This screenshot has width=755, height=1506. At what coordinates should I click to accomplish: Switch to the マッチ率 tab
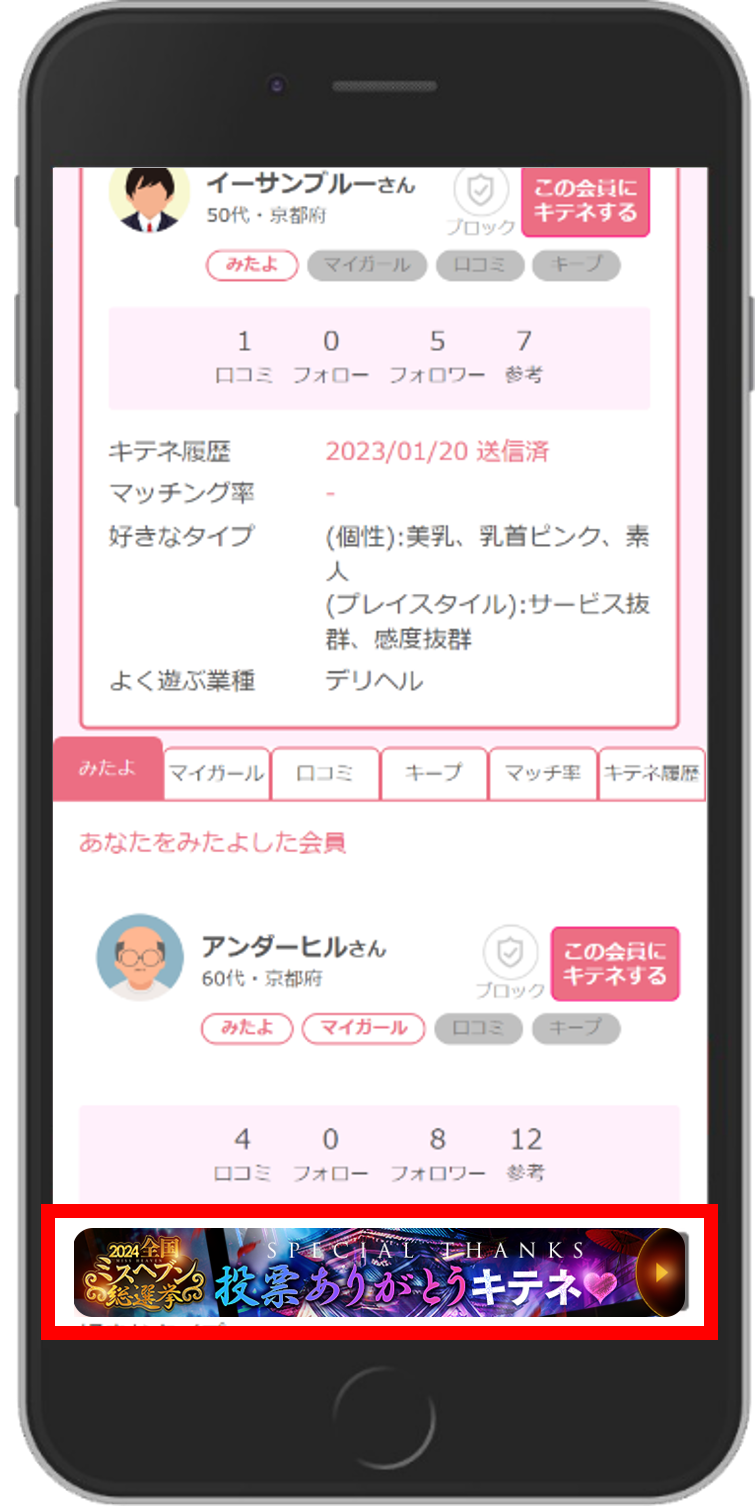(x=542, y=774)
